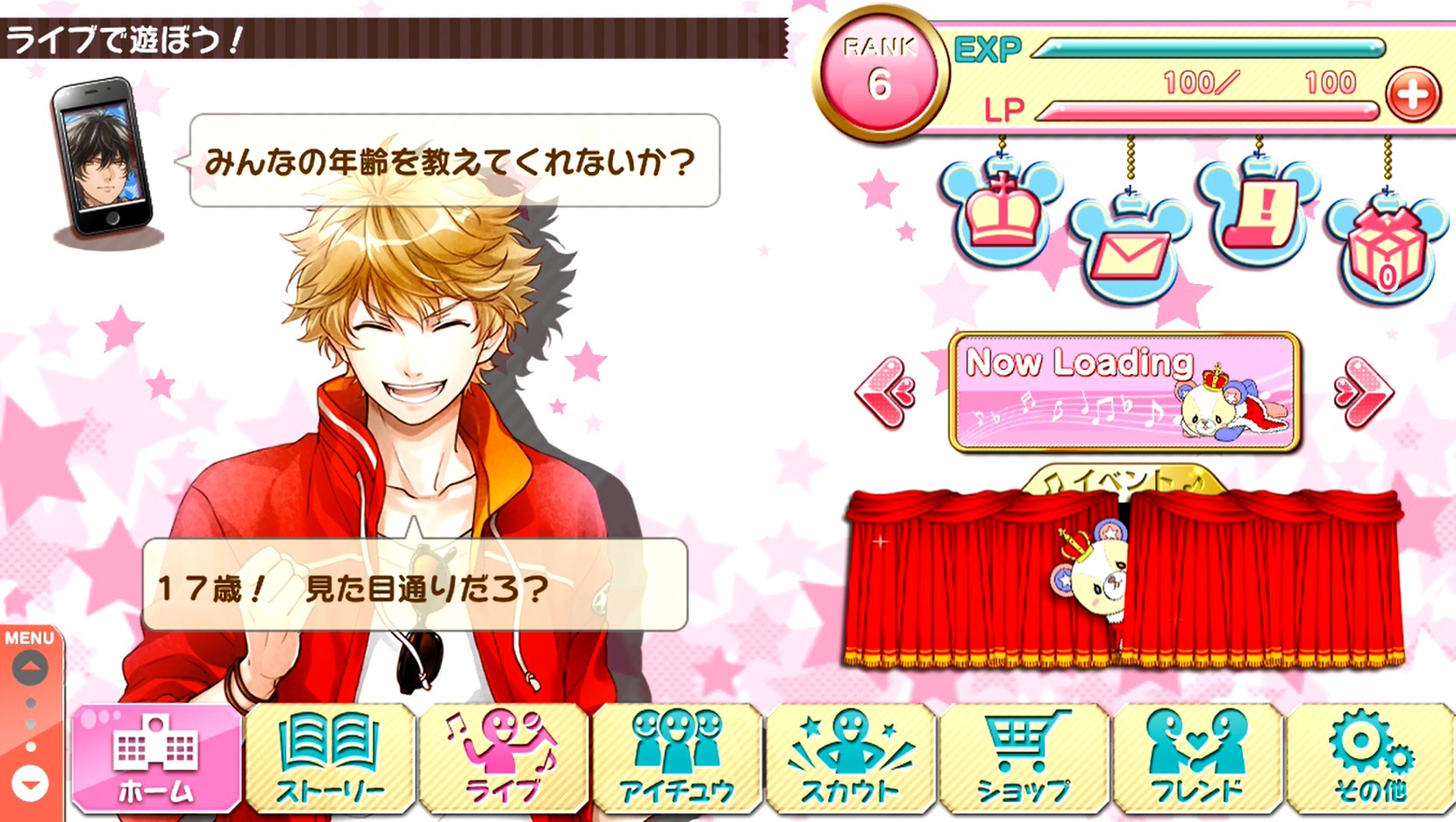Show previous banner with left arrow
The image size is (1456, 822).
[886, 392]
